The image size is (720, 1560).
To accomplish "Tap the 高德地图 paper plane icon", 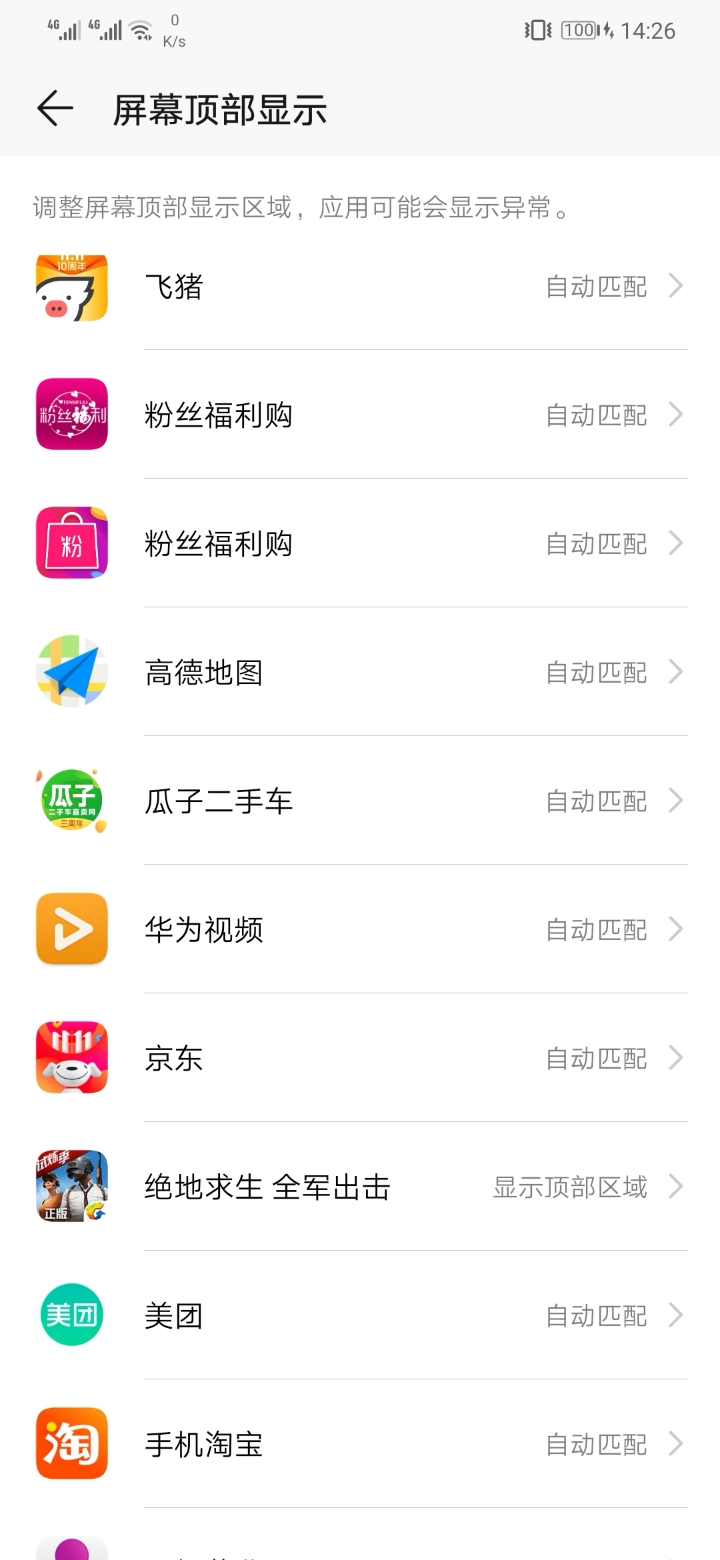I will tap(71, 671).
